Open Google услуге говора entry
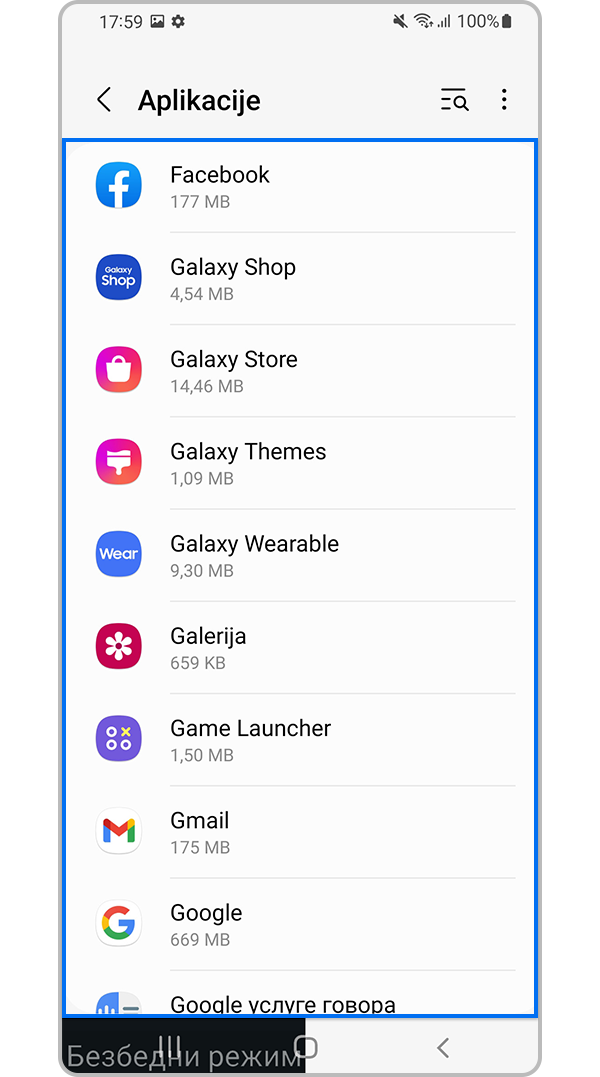Image resolution: width=600 pixels, height=1077 pixels. pyautogui.click(x=300, y=1001)
